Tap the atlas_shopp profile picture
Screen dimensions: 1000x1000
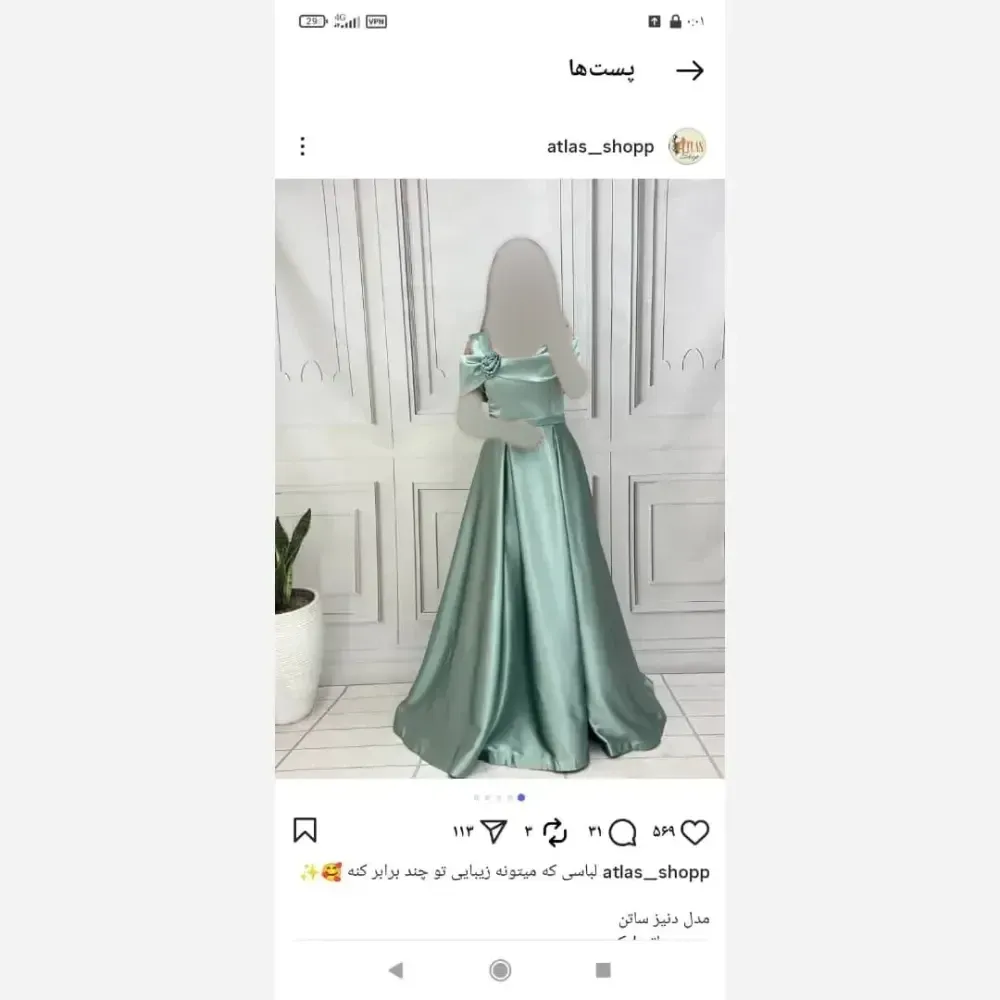687,147
